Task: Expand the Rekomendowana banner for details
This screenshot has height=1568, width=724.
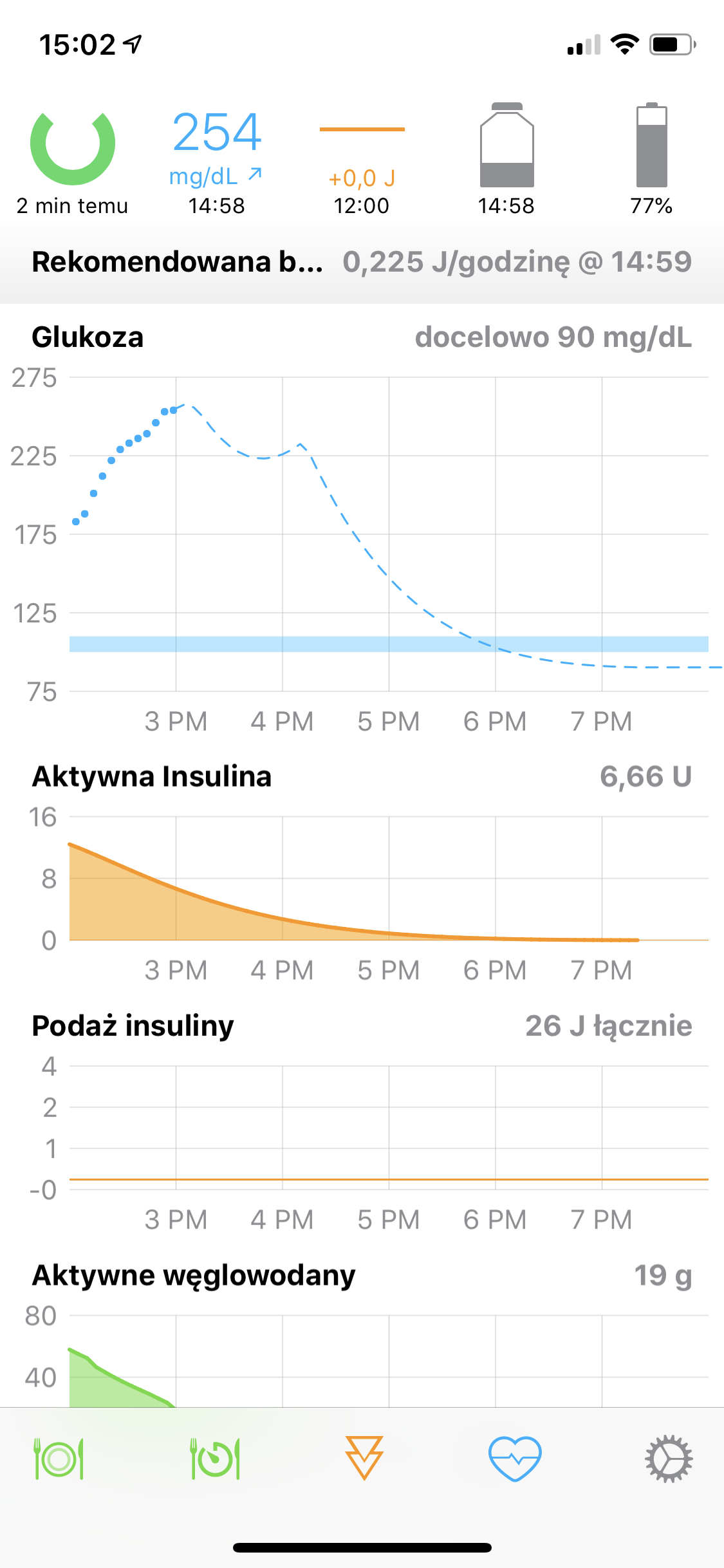Action: tap(362, 262)
